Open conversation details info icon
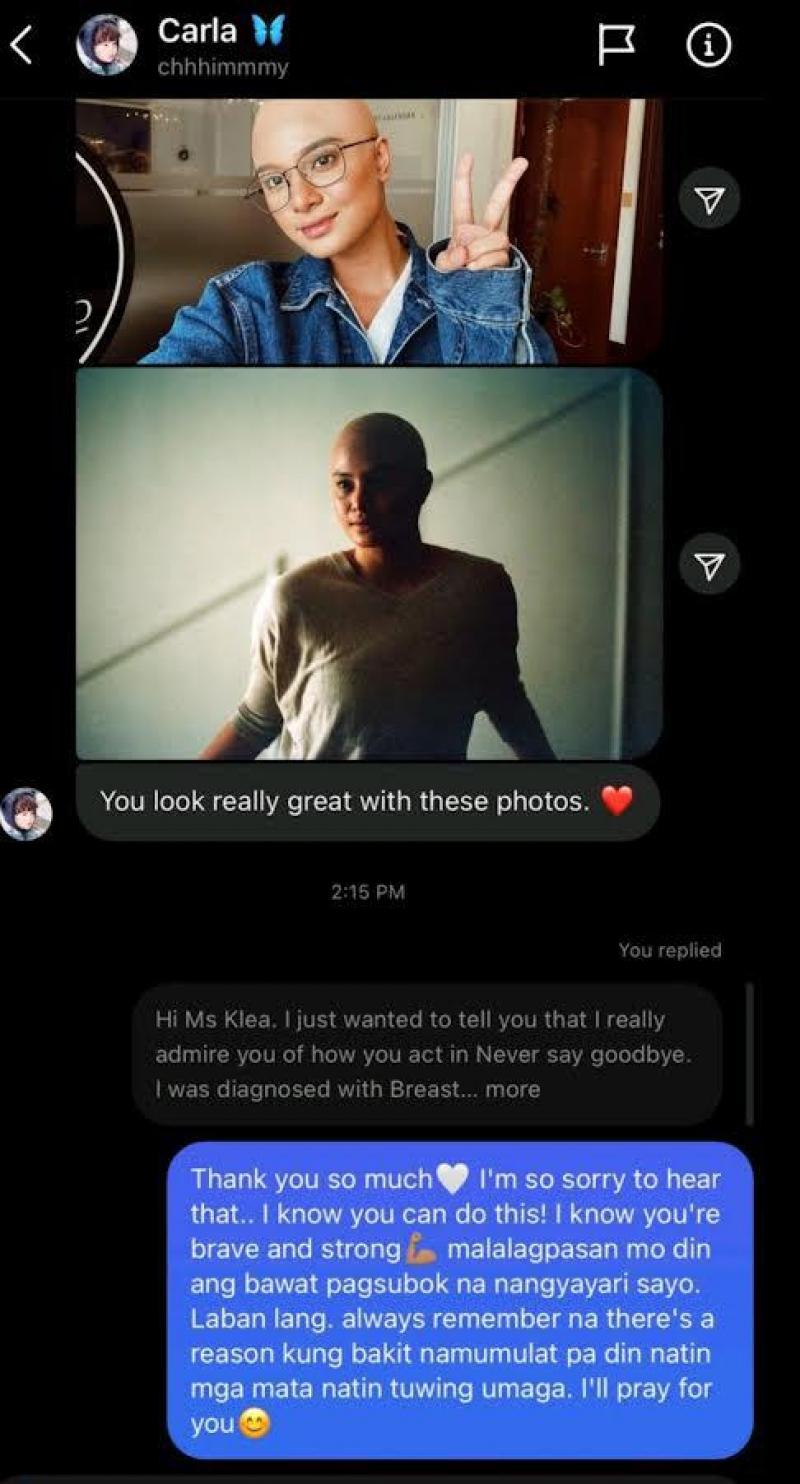Viewport: 800px width, 1484px height. (708, 45)
